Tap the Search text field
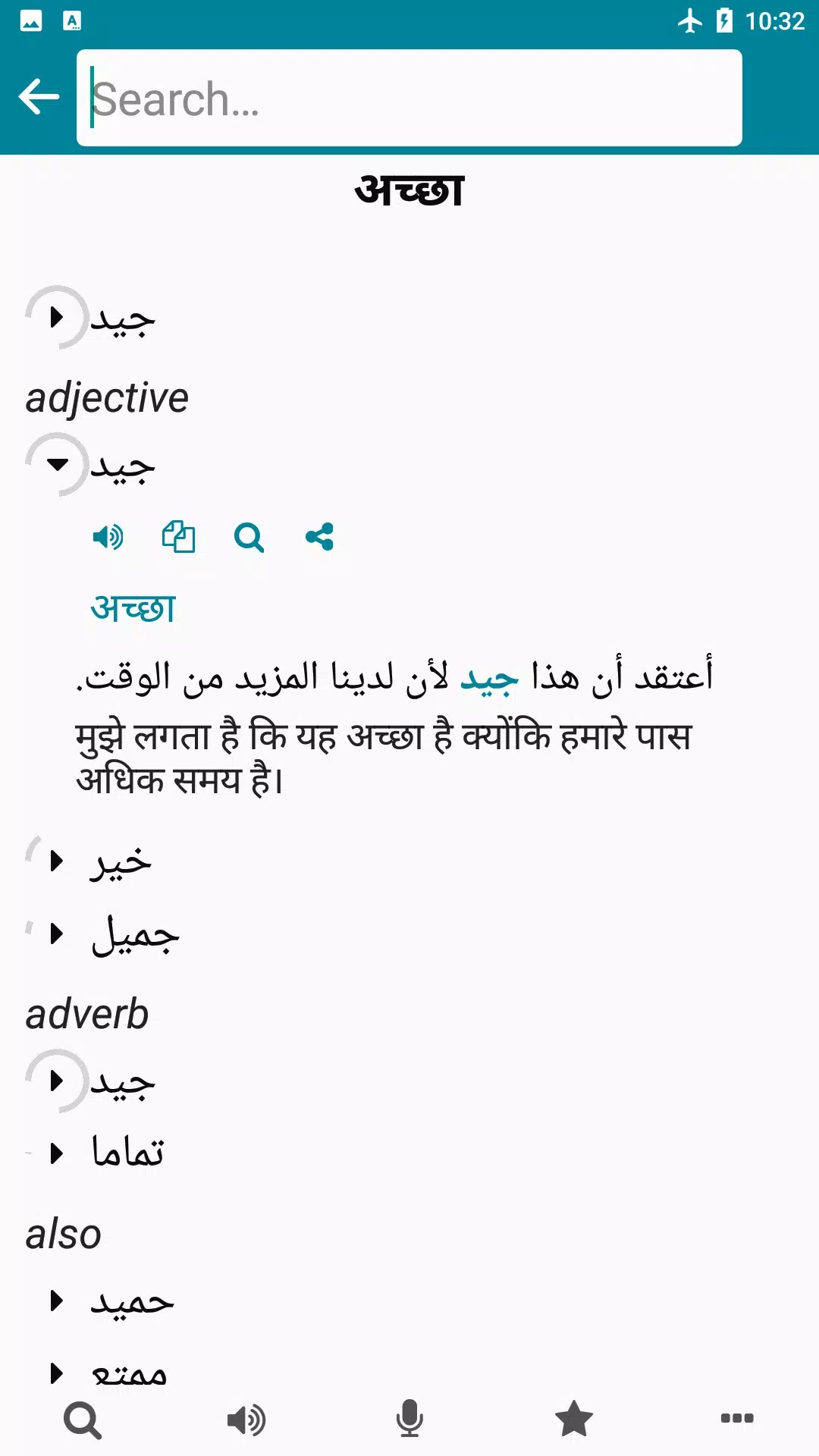The height and width of the screenshot is (1456, 819). point(409,99)
